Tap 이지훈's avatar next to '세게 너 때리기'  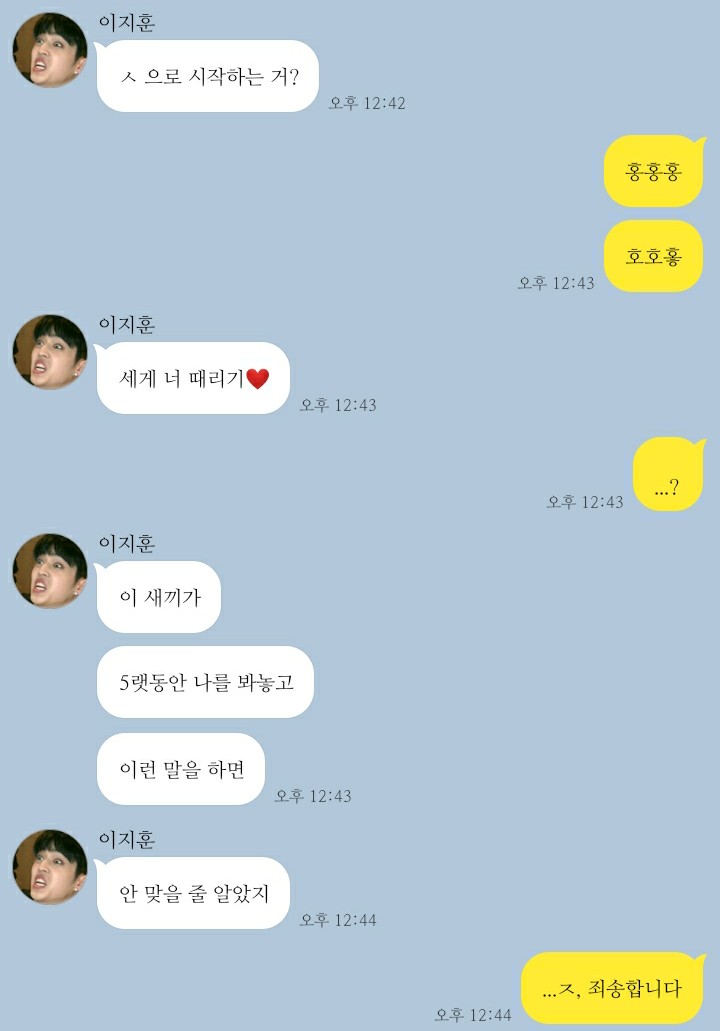pos(49,352)
